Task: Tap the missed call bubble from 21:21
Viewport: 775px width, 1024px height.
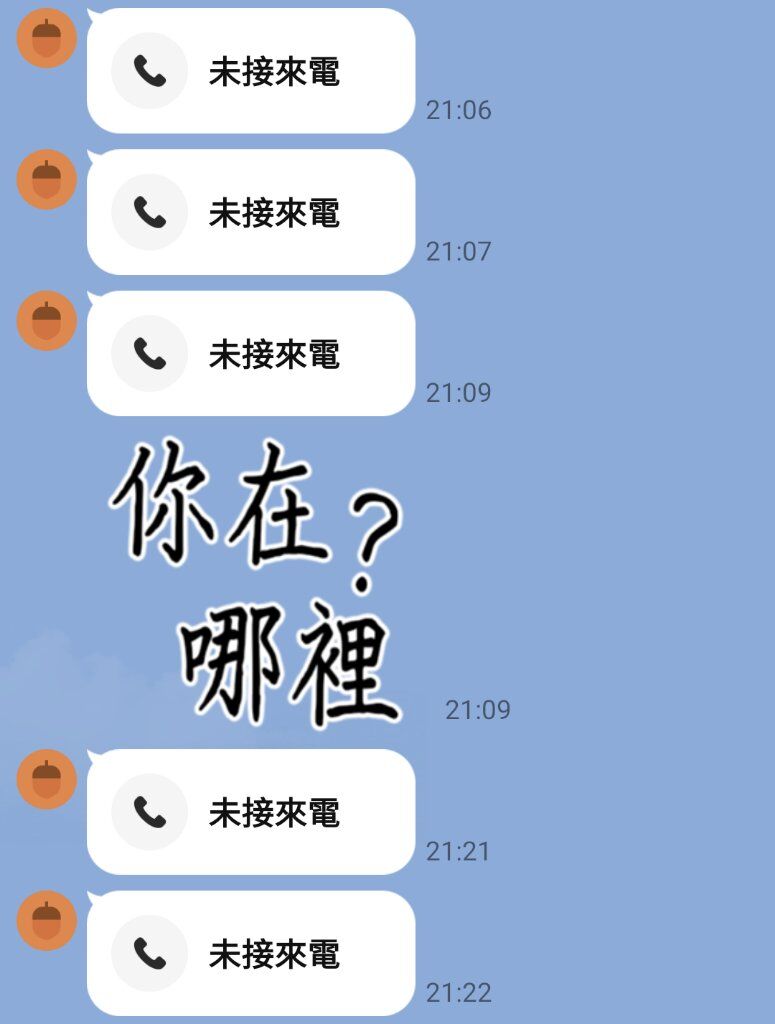Action: coord(250,812)
